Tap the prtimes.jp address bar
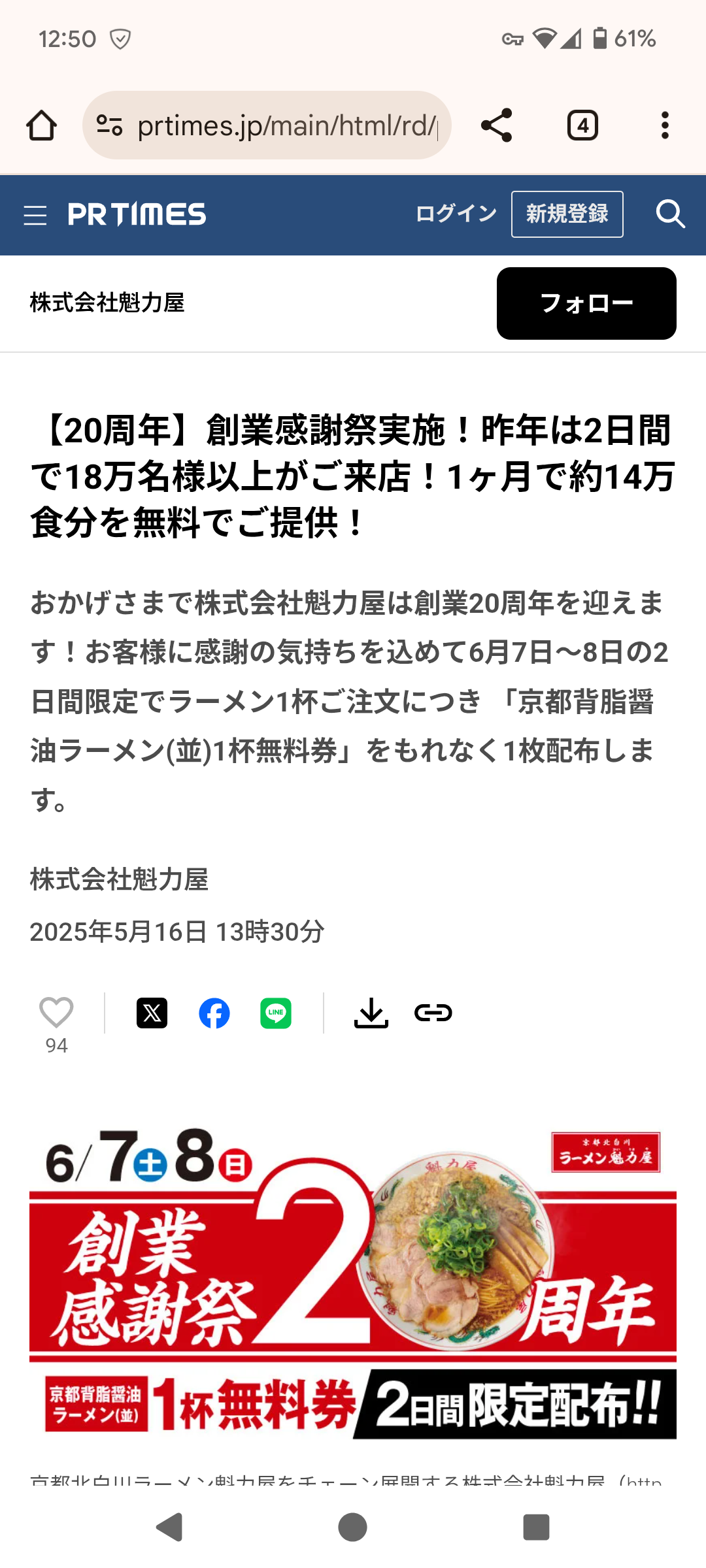 (x=267, y=125)
